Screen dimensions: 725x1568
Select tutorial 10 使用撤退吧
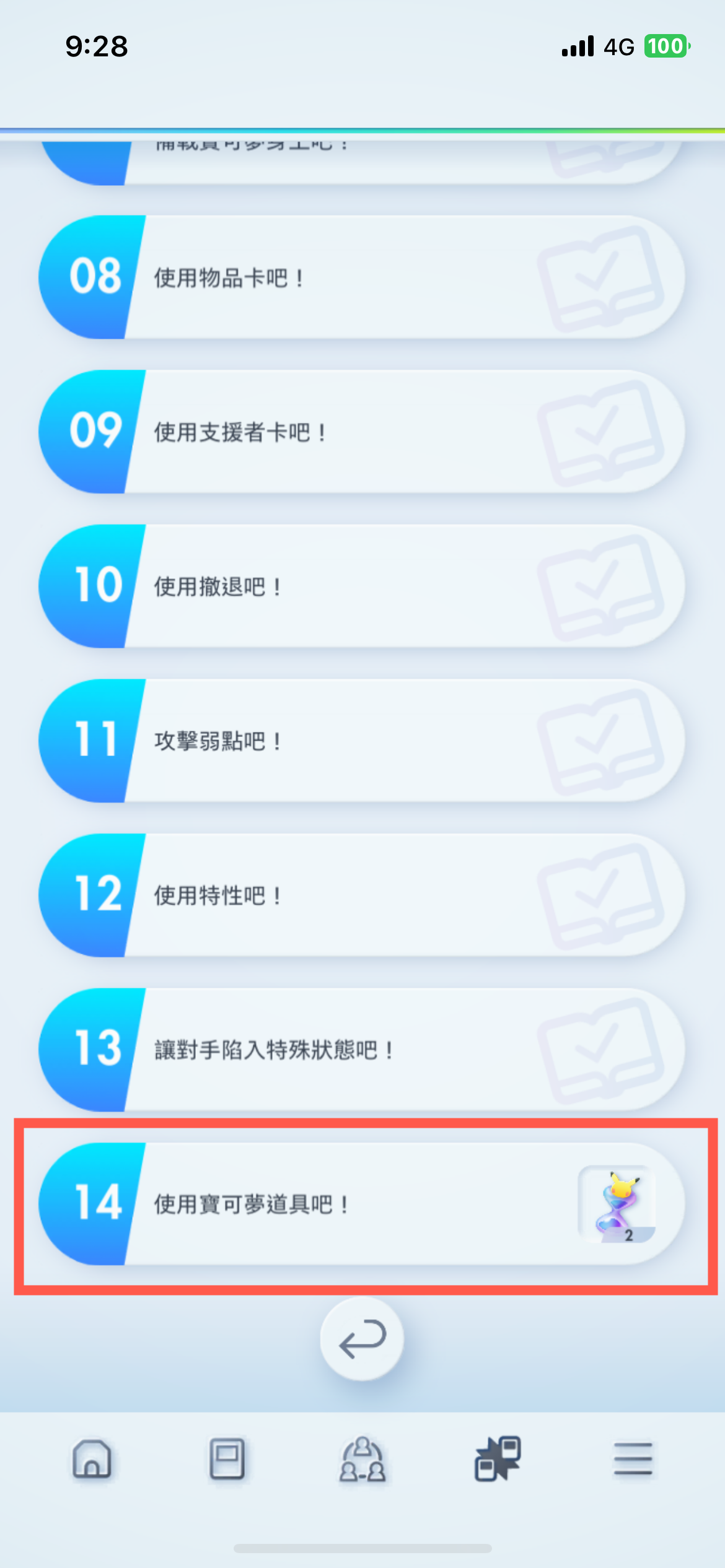362,586
